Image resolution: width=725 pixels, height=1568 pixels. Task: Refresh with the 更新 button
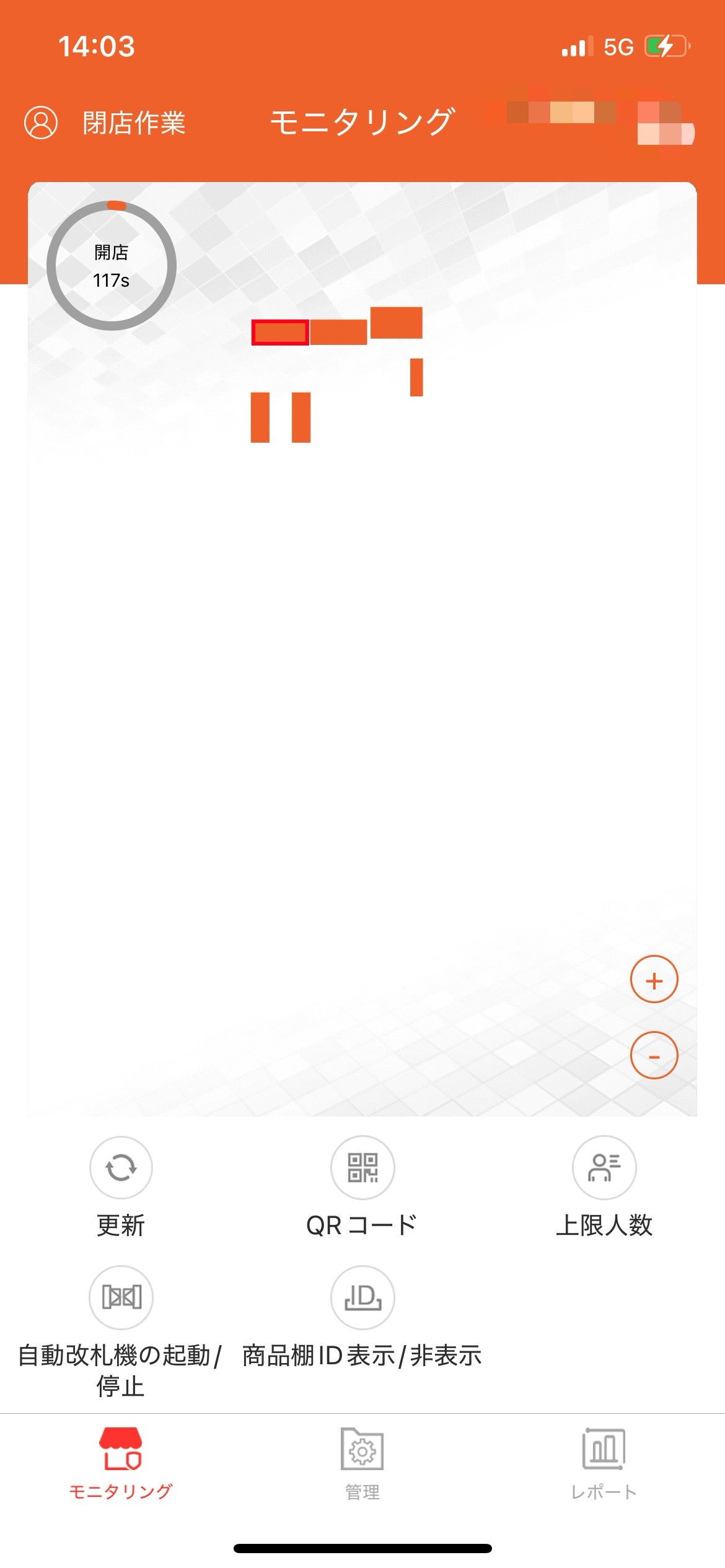point(121,1168)
